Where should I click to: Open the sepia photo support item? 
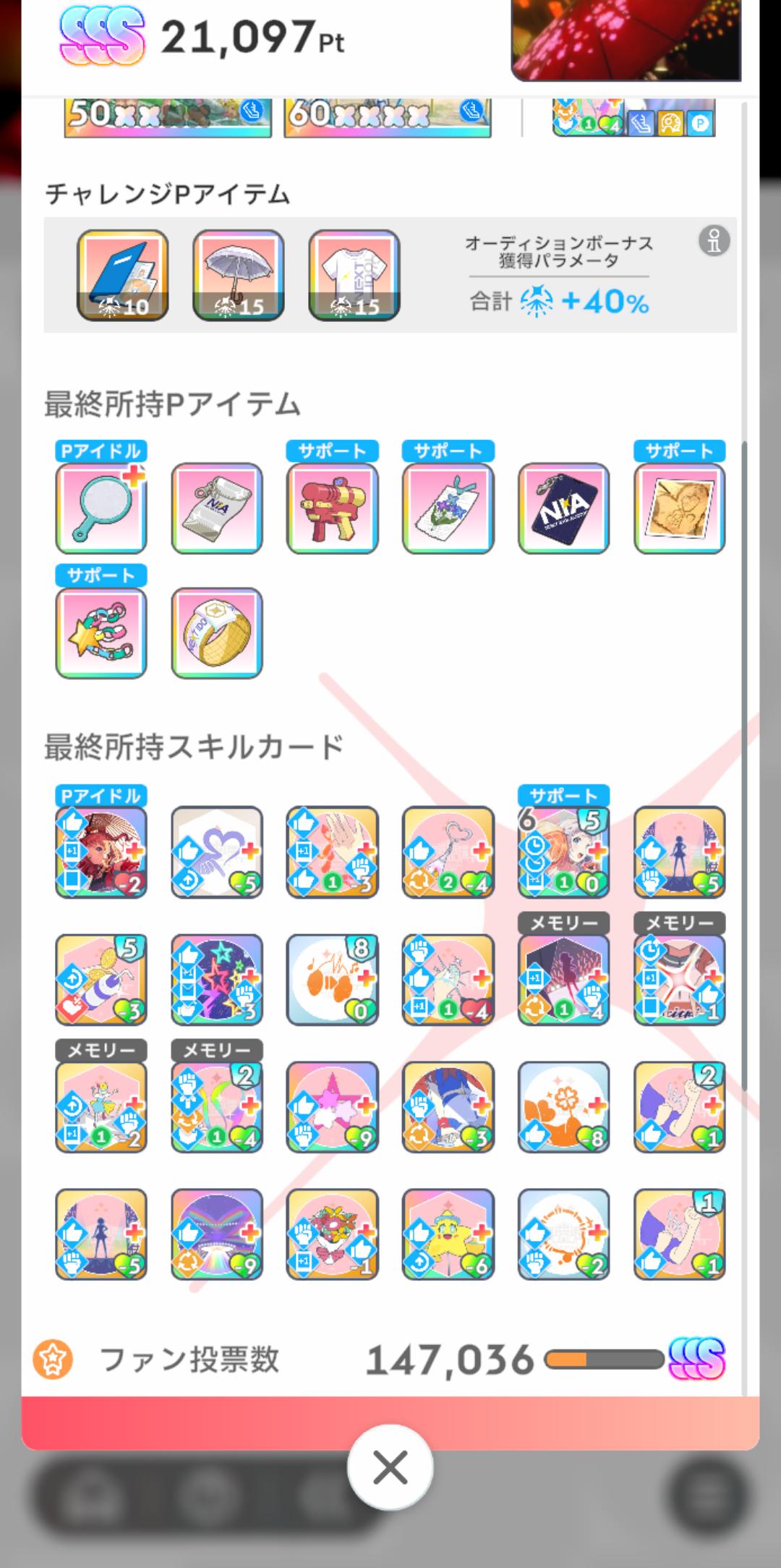680,508
